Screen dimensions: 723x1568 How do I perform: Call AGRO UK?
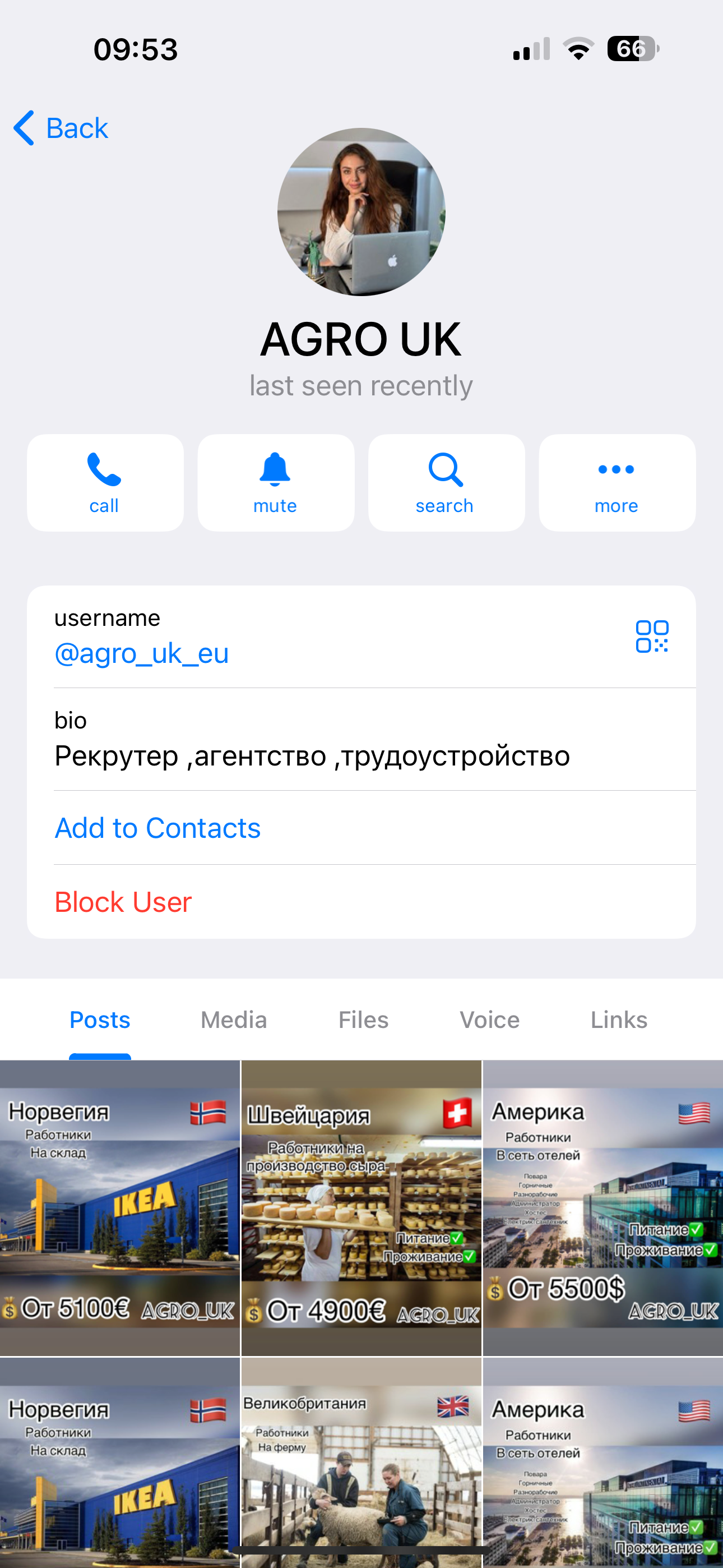(105, 483)
